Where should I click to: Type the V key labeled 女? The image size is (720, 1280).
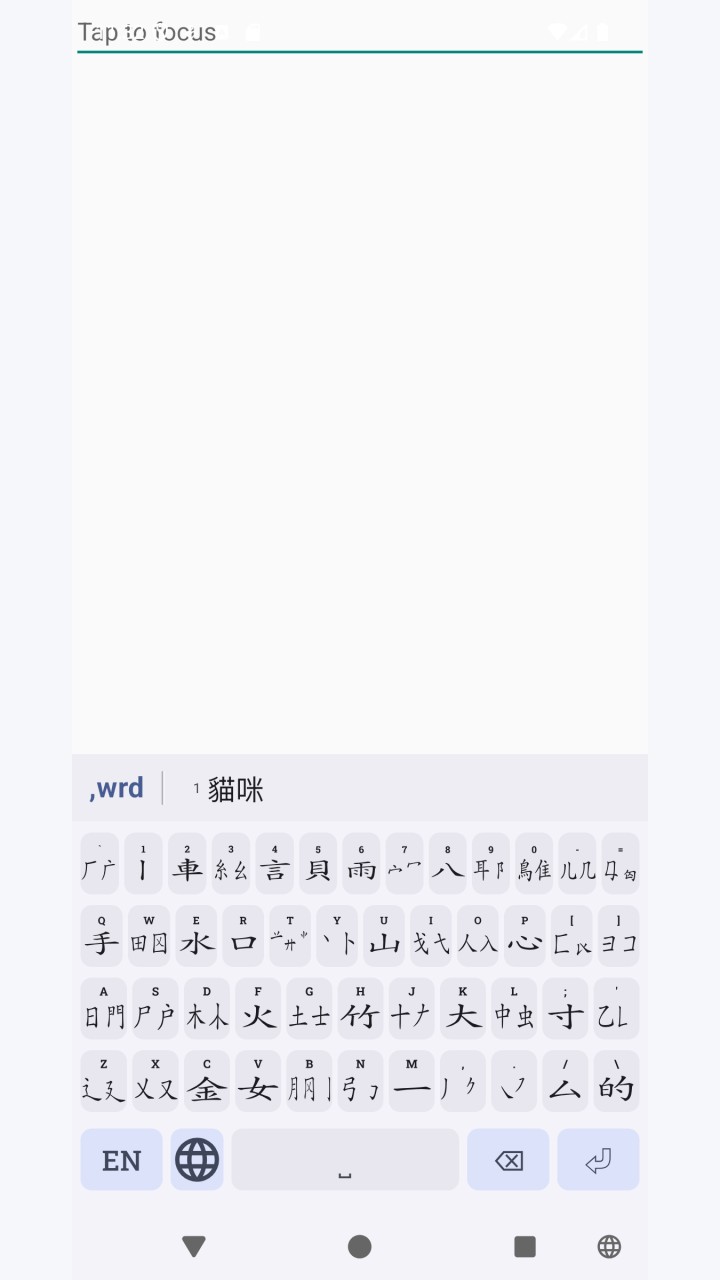point(258,1080)
